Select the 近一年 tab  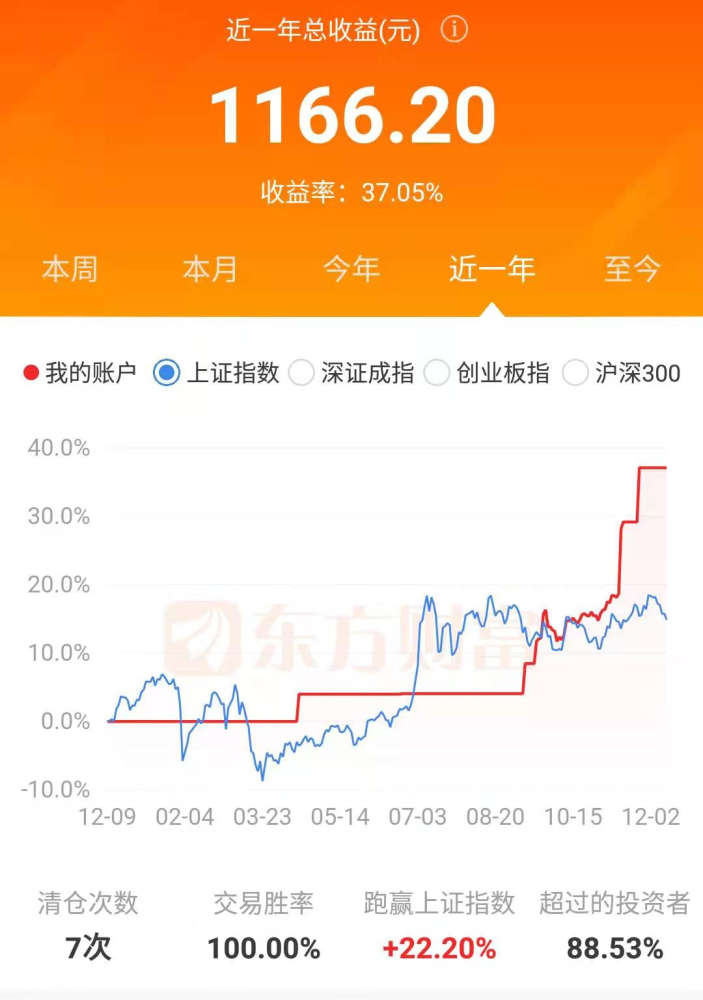492,269
